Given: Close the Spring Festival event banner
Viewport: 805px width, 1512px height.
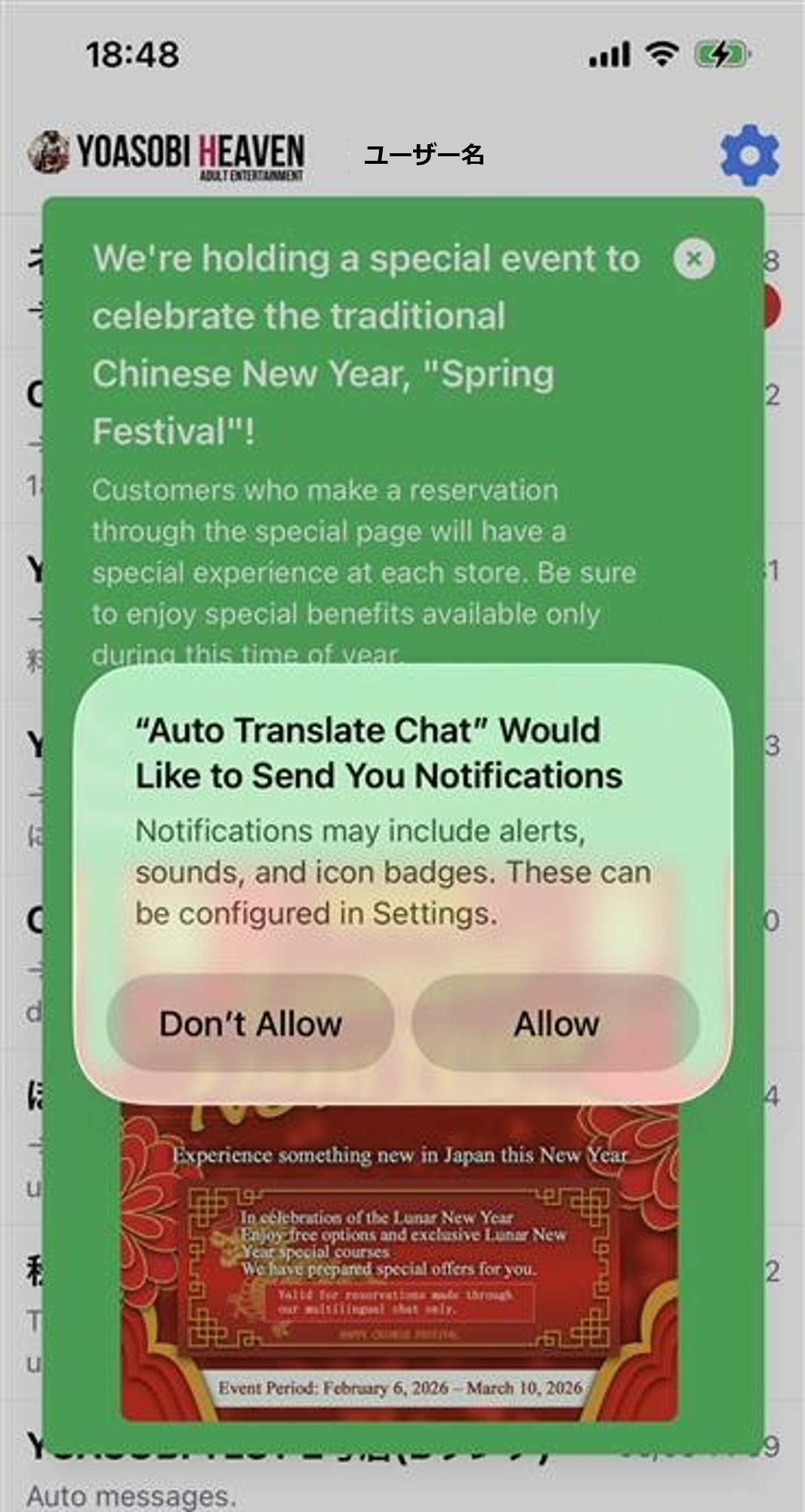Looking at the screenshot, I should pyautogui.click(x=693, y=259).
